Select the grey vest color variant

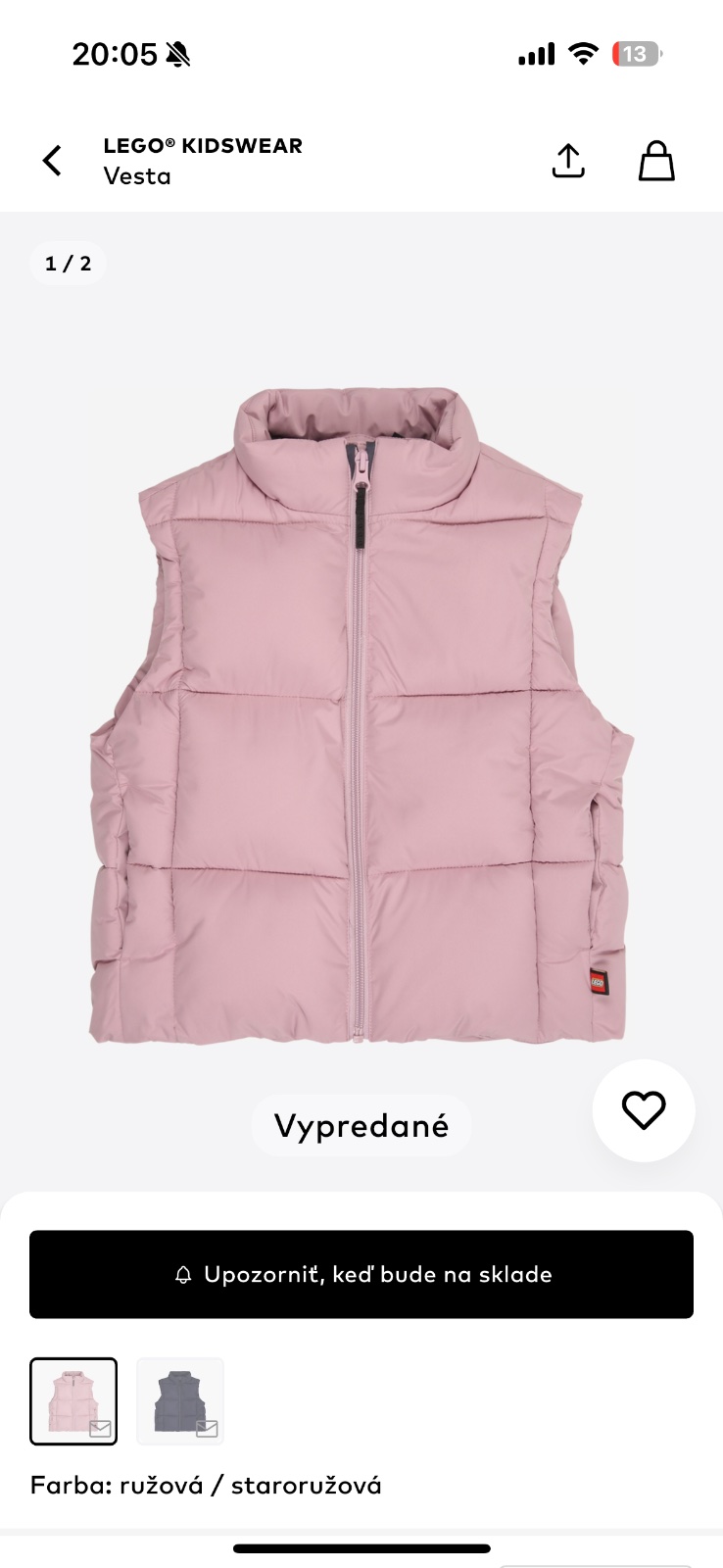180,1400
